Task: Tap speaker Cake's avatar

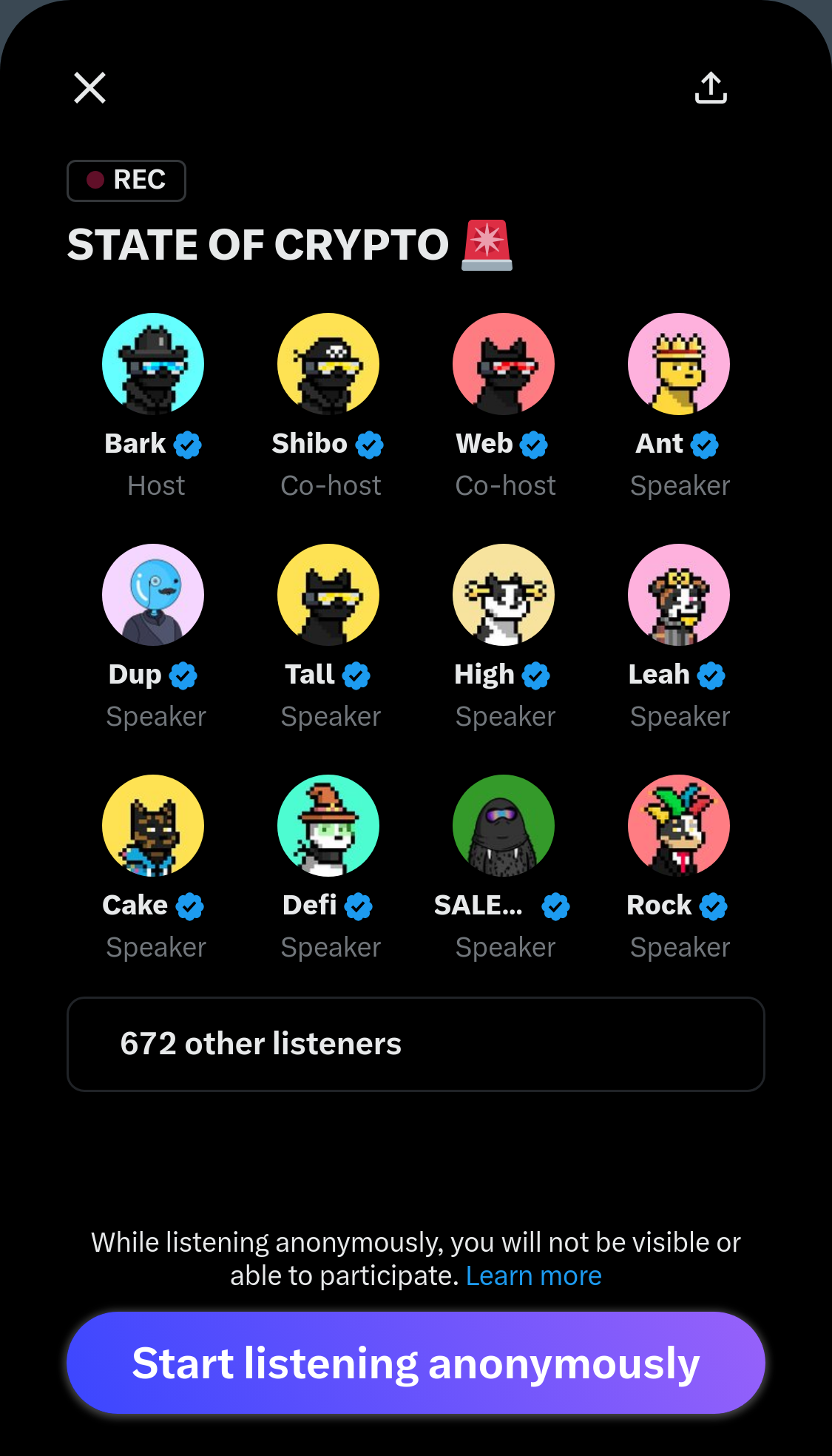Action: (153, 826)
